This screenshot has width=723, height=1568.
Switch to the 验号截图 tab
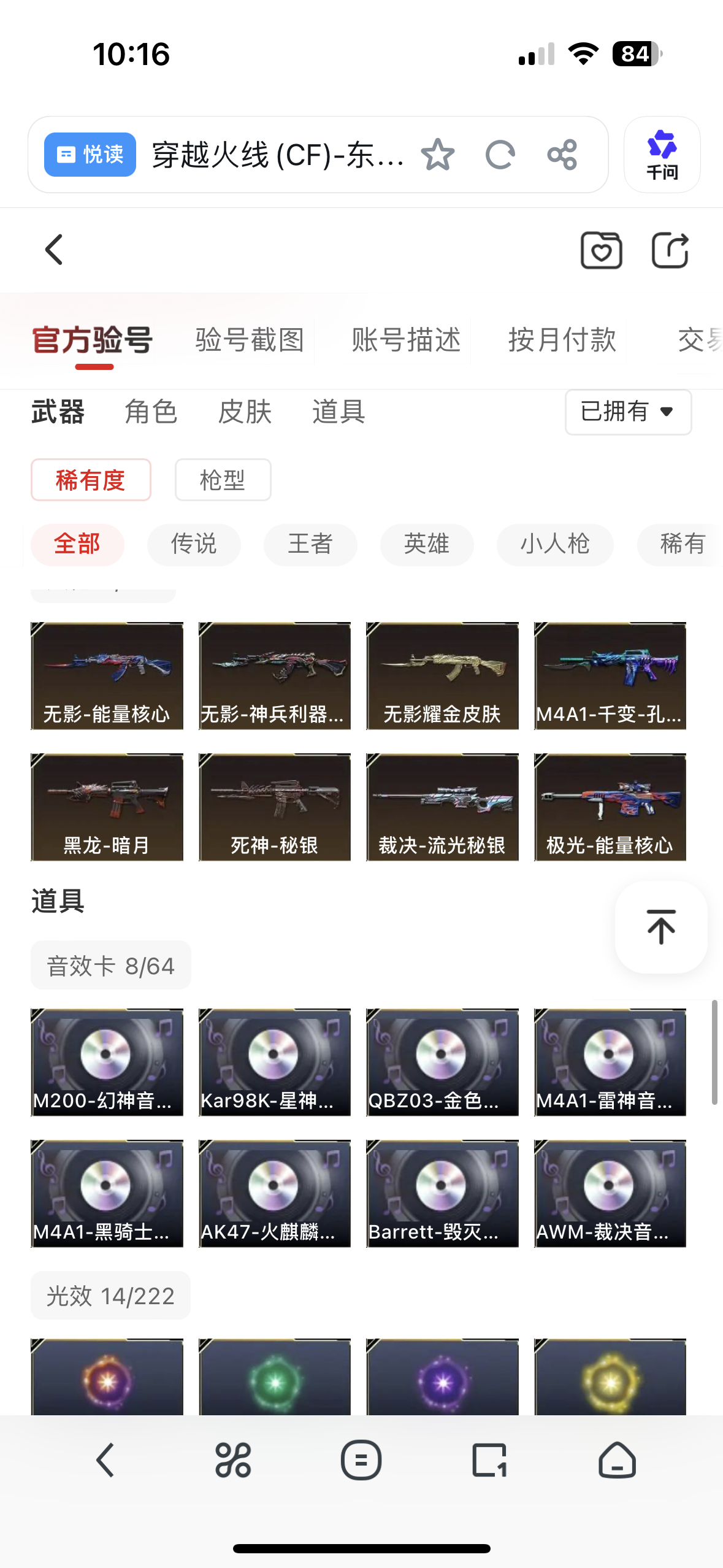coord(250,340)
